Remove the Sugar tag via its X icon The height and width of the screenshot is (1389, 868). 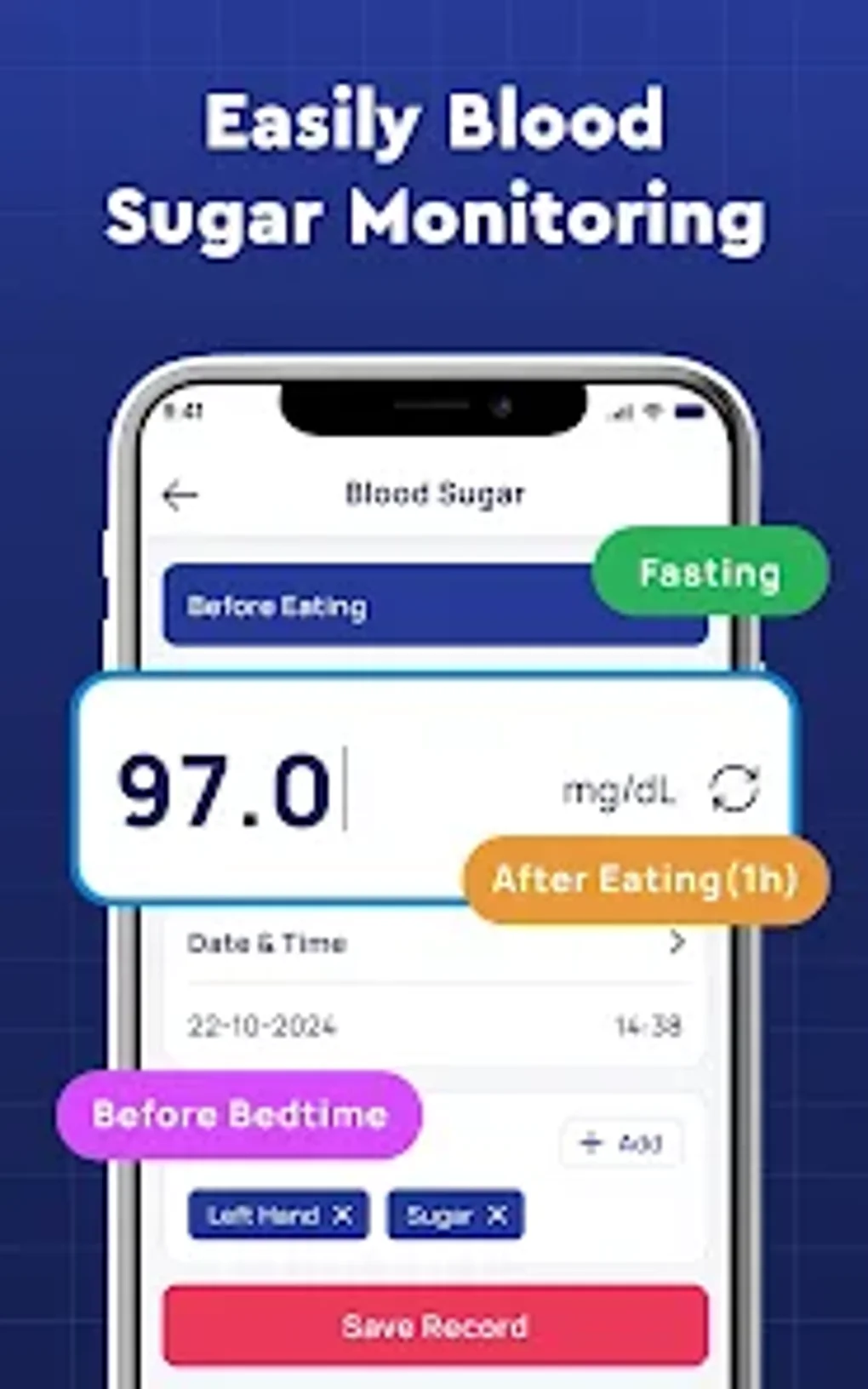coord(498,1215)
